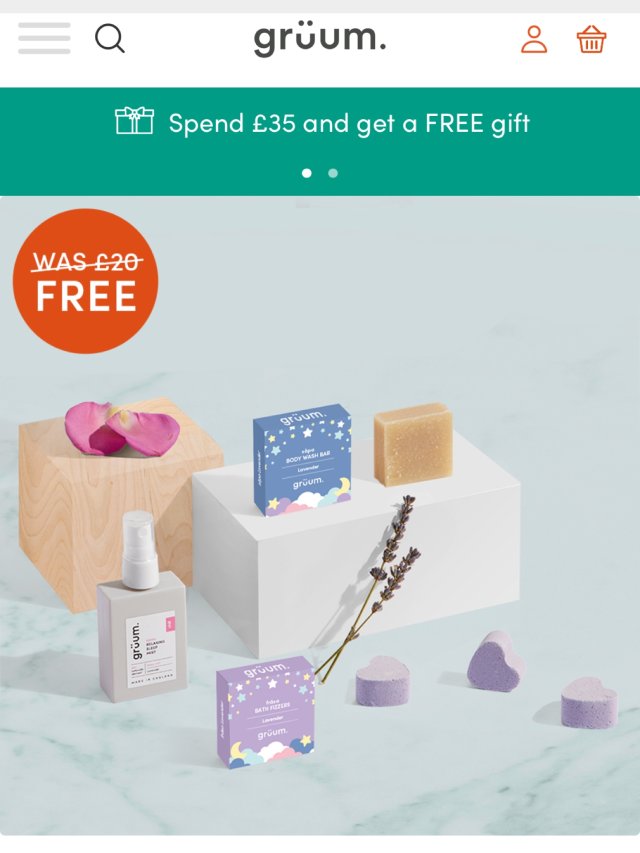The width and height of the screenshot is (640, 853).
Task: Open the hamburger navigation menu
Action: click(x=44, y=39)
